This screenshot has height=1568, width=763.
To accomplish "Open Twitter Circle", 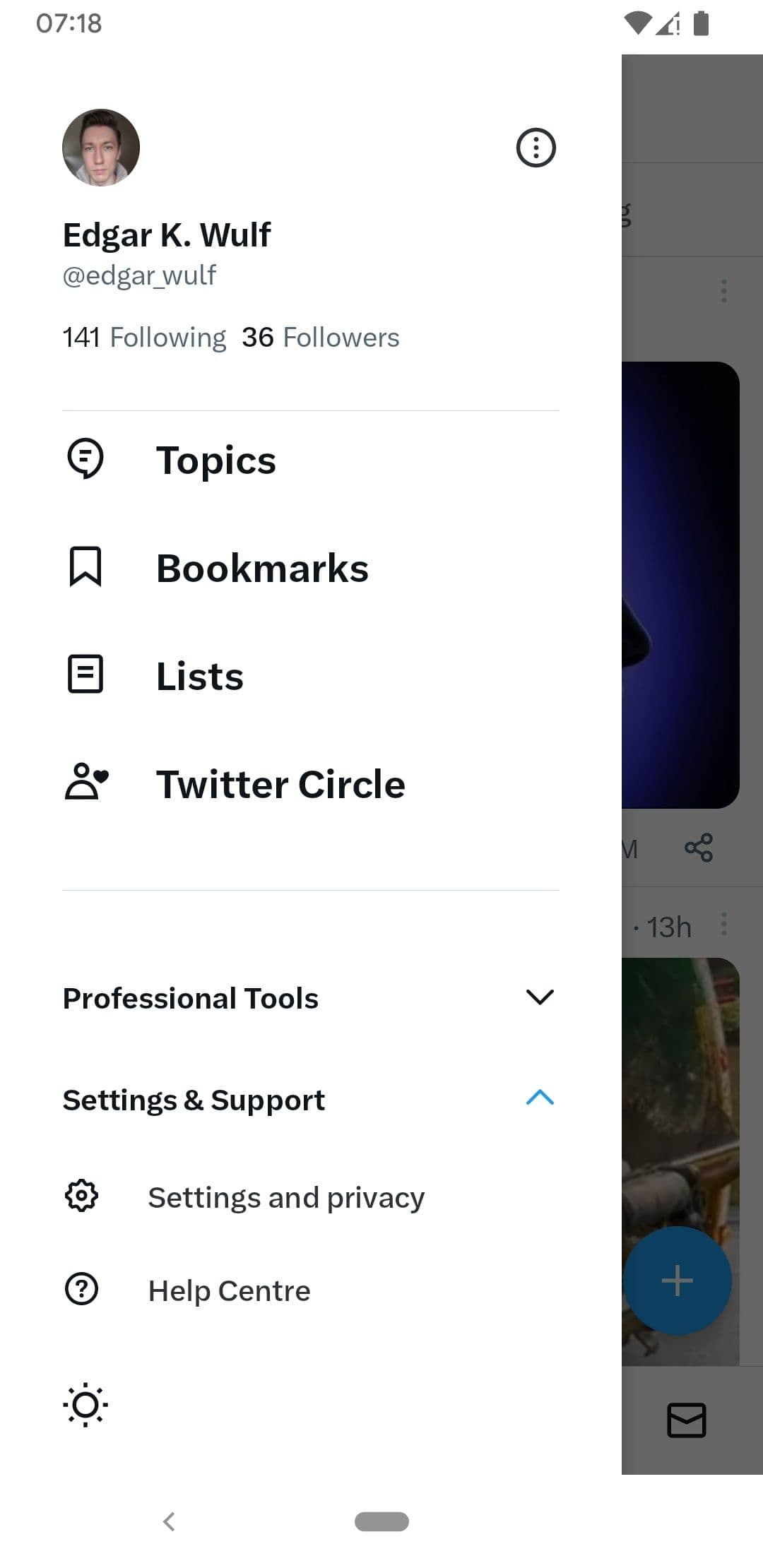I will (x=280, y=784).
